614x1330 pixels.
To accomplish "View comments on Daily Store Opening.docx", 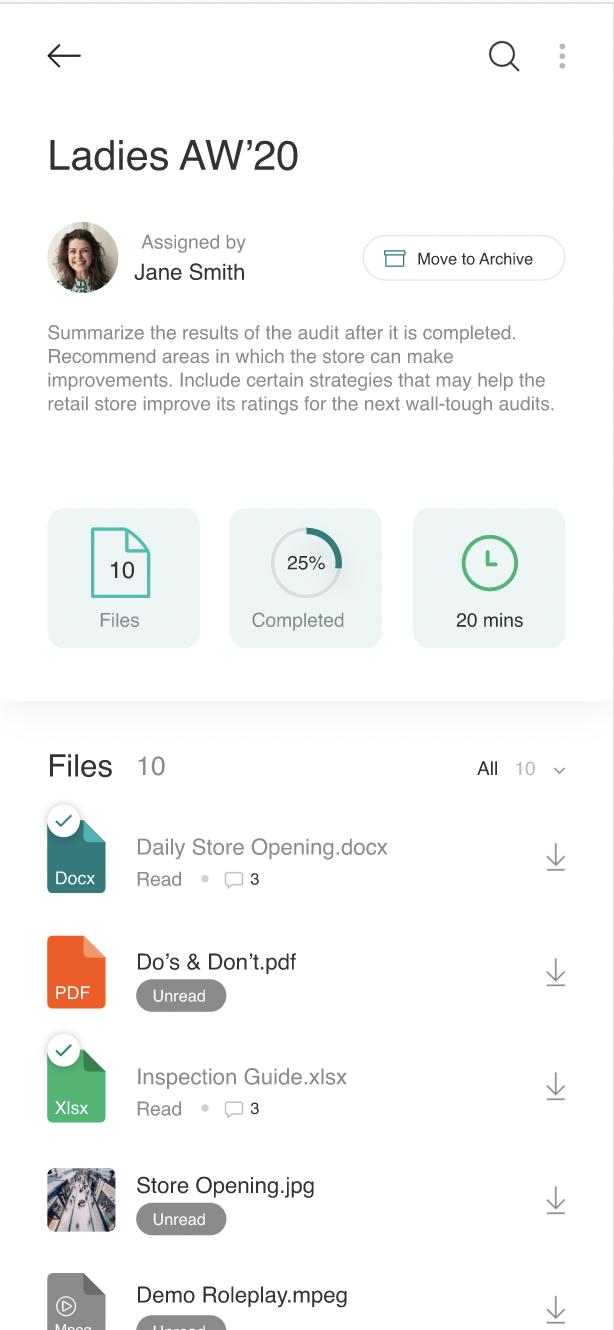I will pyautogui.click(x=242, y=880).
